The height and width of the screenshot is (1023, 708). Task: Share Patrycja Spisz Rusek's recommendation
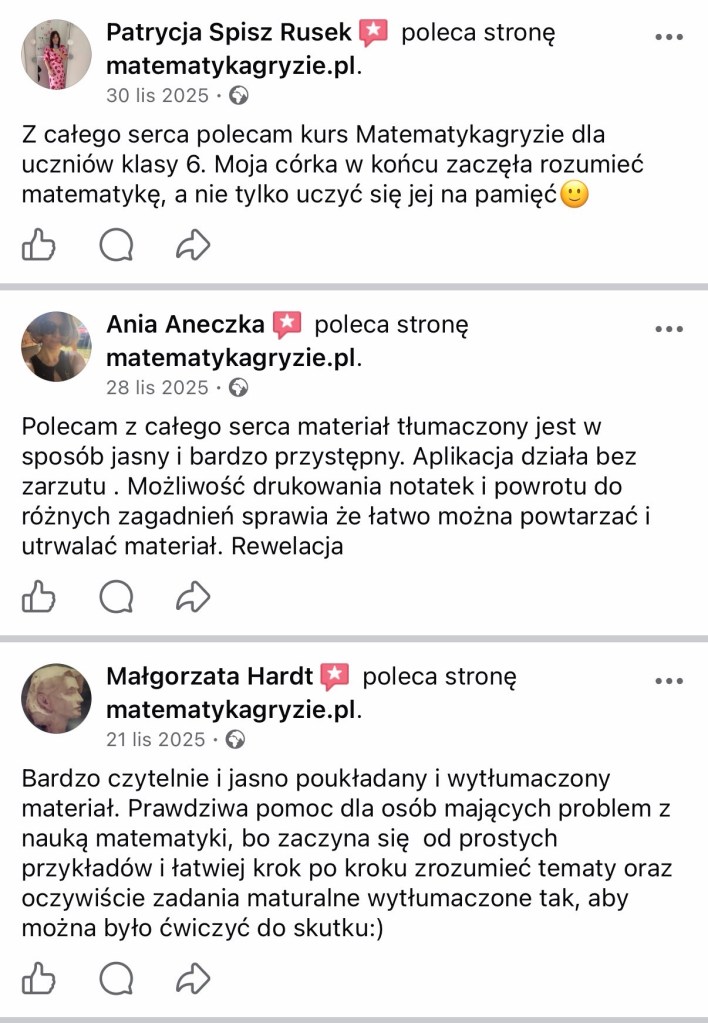(192, 245)
